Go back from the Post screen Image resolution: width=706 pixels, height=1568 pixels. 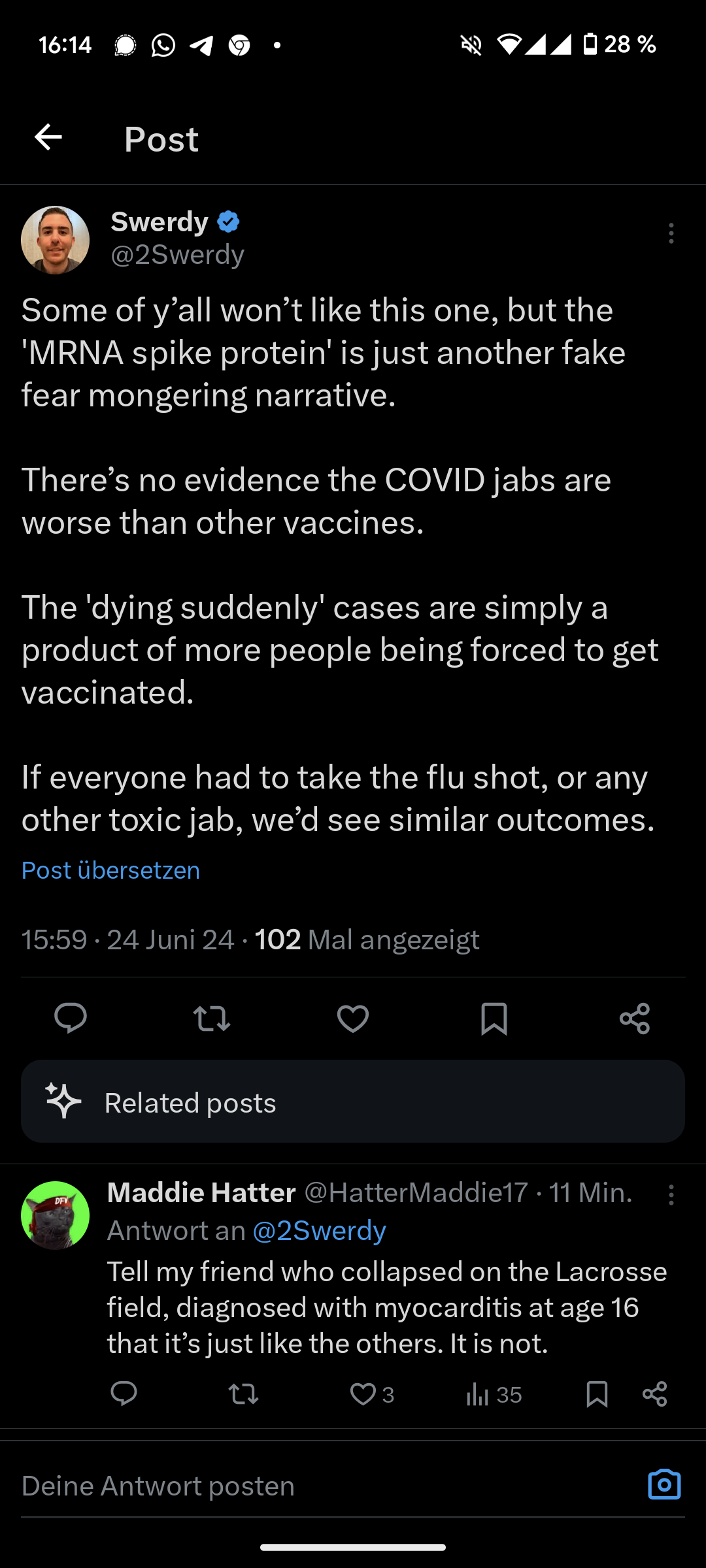48,137
